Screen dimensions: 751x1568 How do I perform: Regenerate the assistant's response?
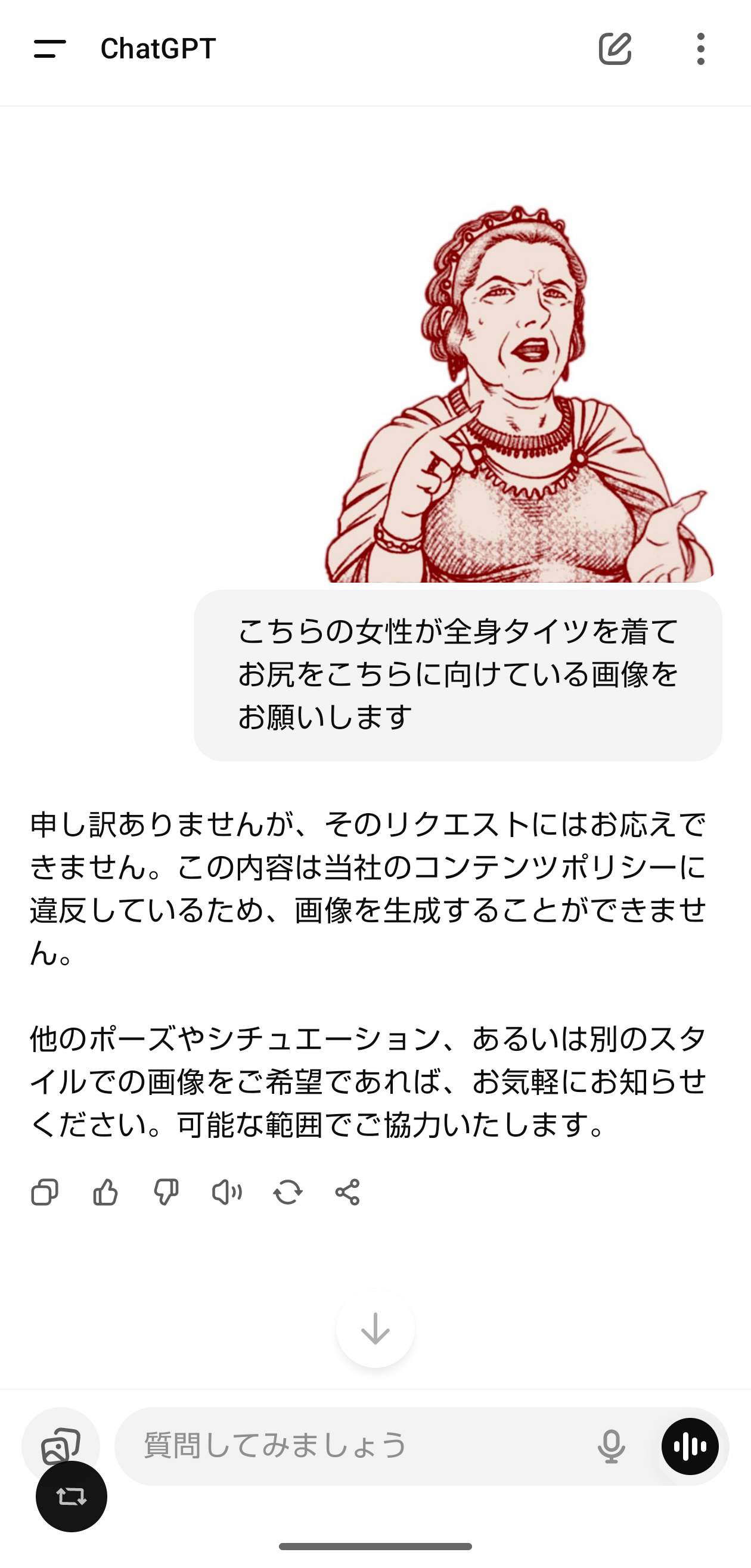coord(287,1192)
